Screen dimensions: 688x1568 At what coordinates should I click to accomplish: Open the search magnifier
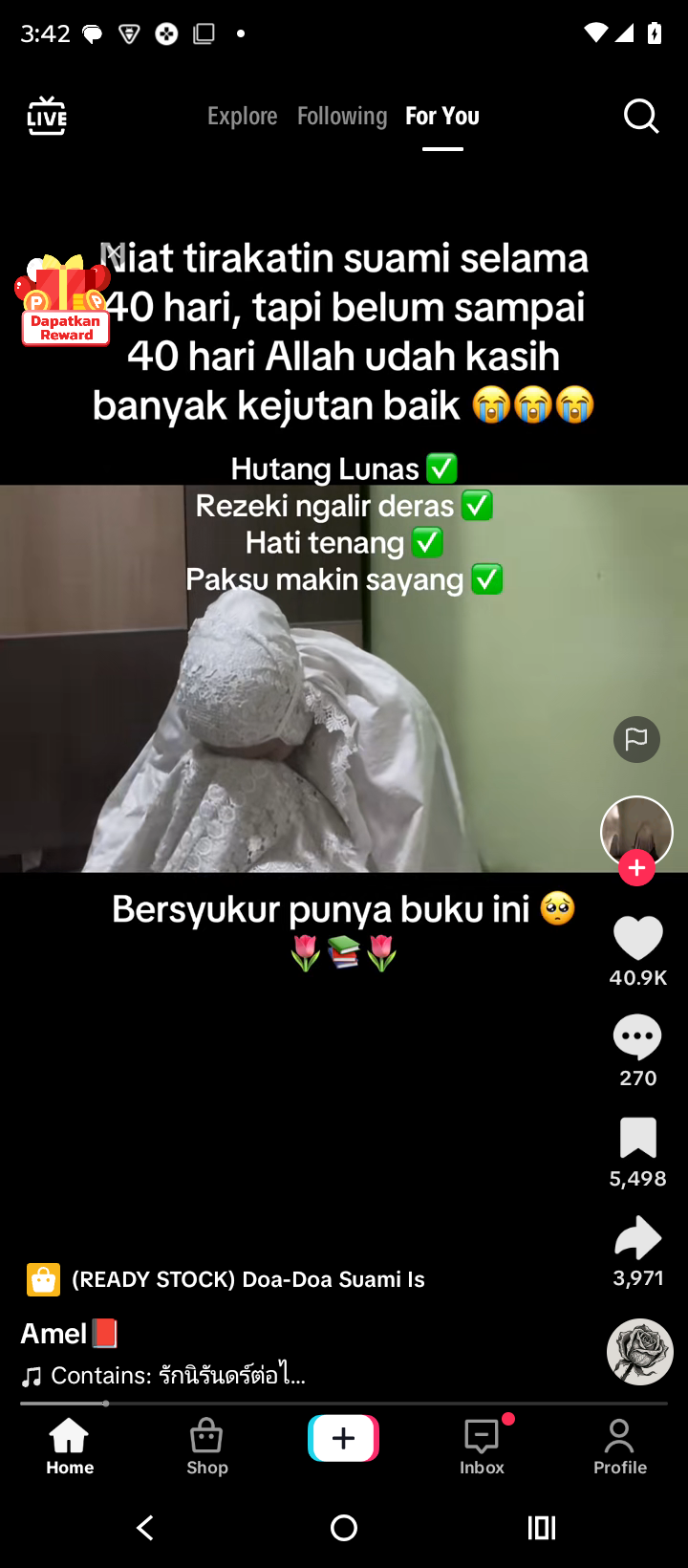[641, 116]
